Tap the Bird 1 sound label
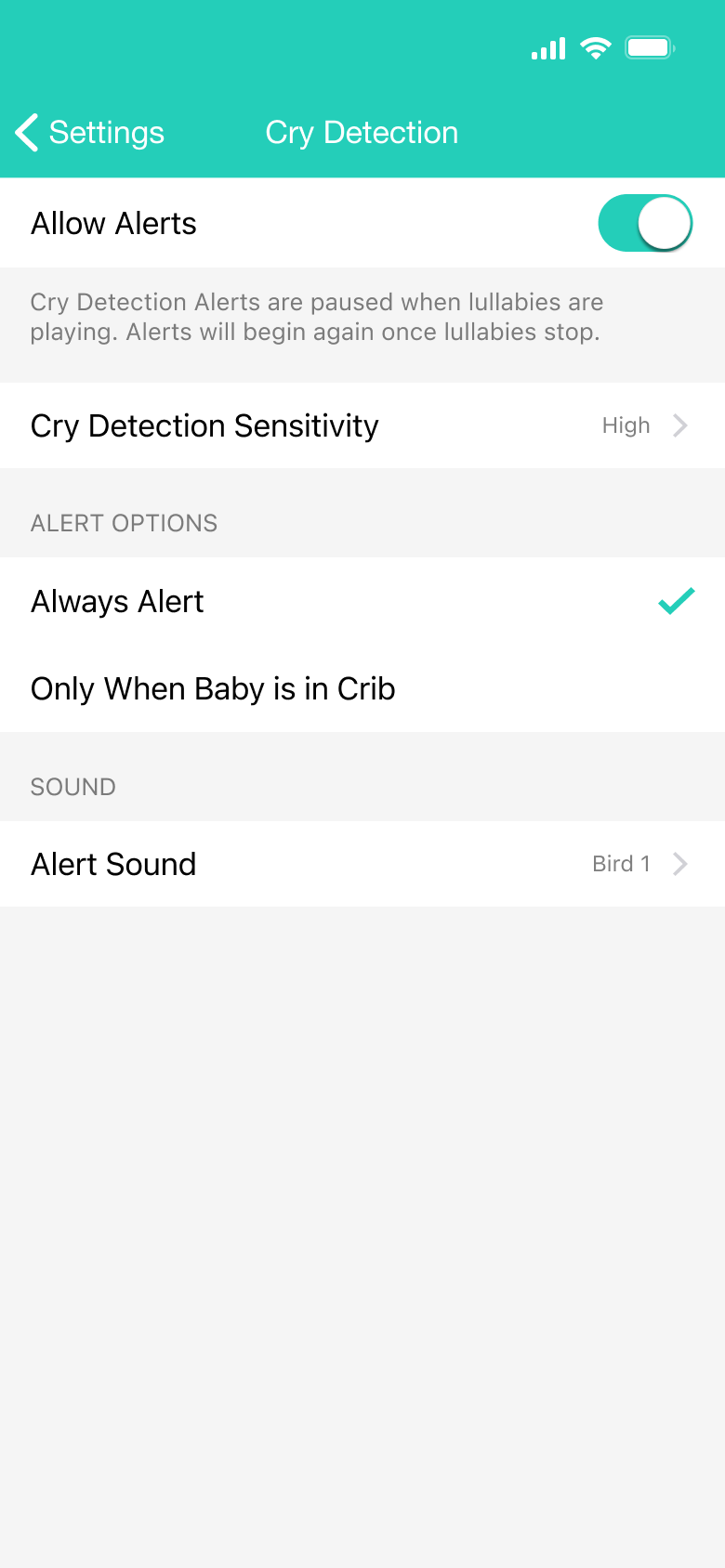725x1568 pixels. pos(620,864)
